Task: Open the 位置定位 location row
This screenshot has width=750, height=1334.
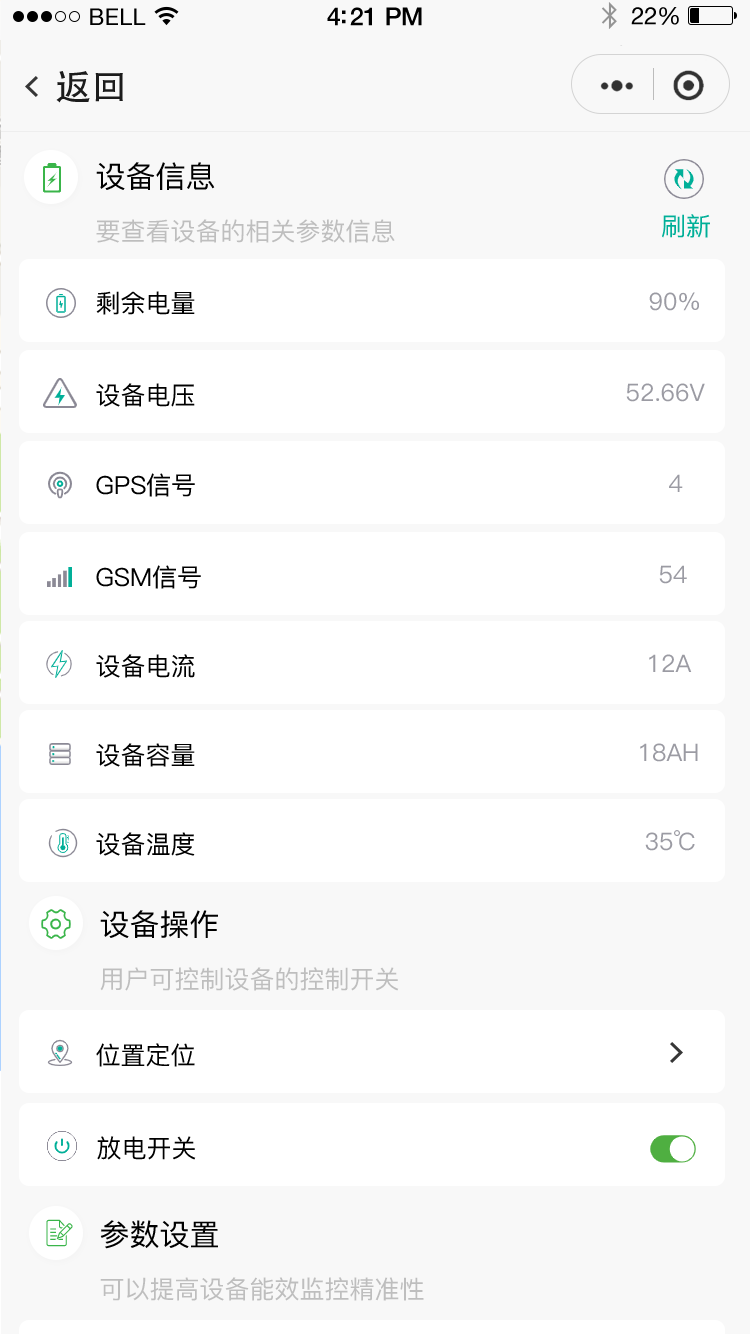Action: click(x=372, y=1052)
